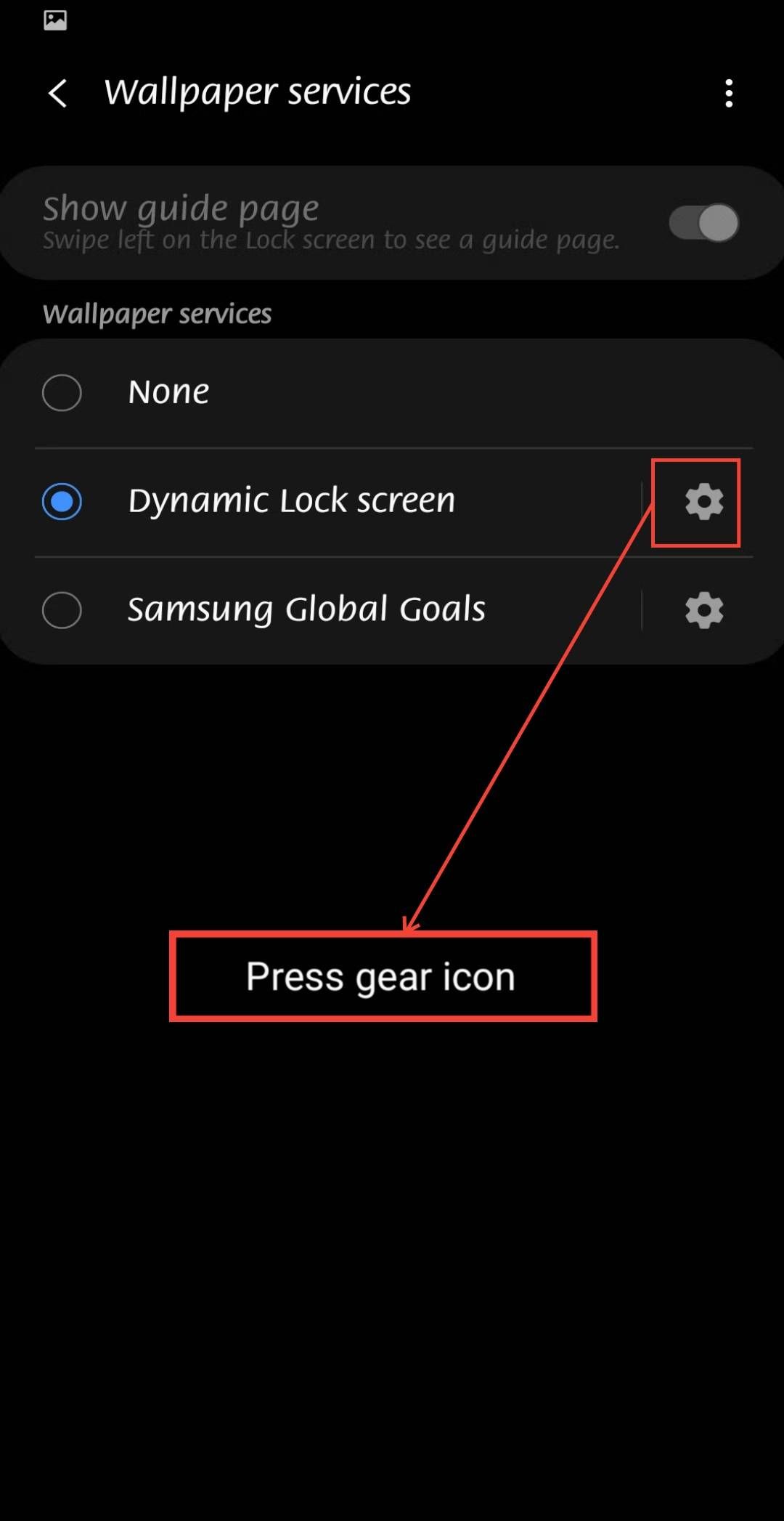Open the three-dot overflow menu
The height and width of the screenshot is (1521, 784).
point(729,94)
